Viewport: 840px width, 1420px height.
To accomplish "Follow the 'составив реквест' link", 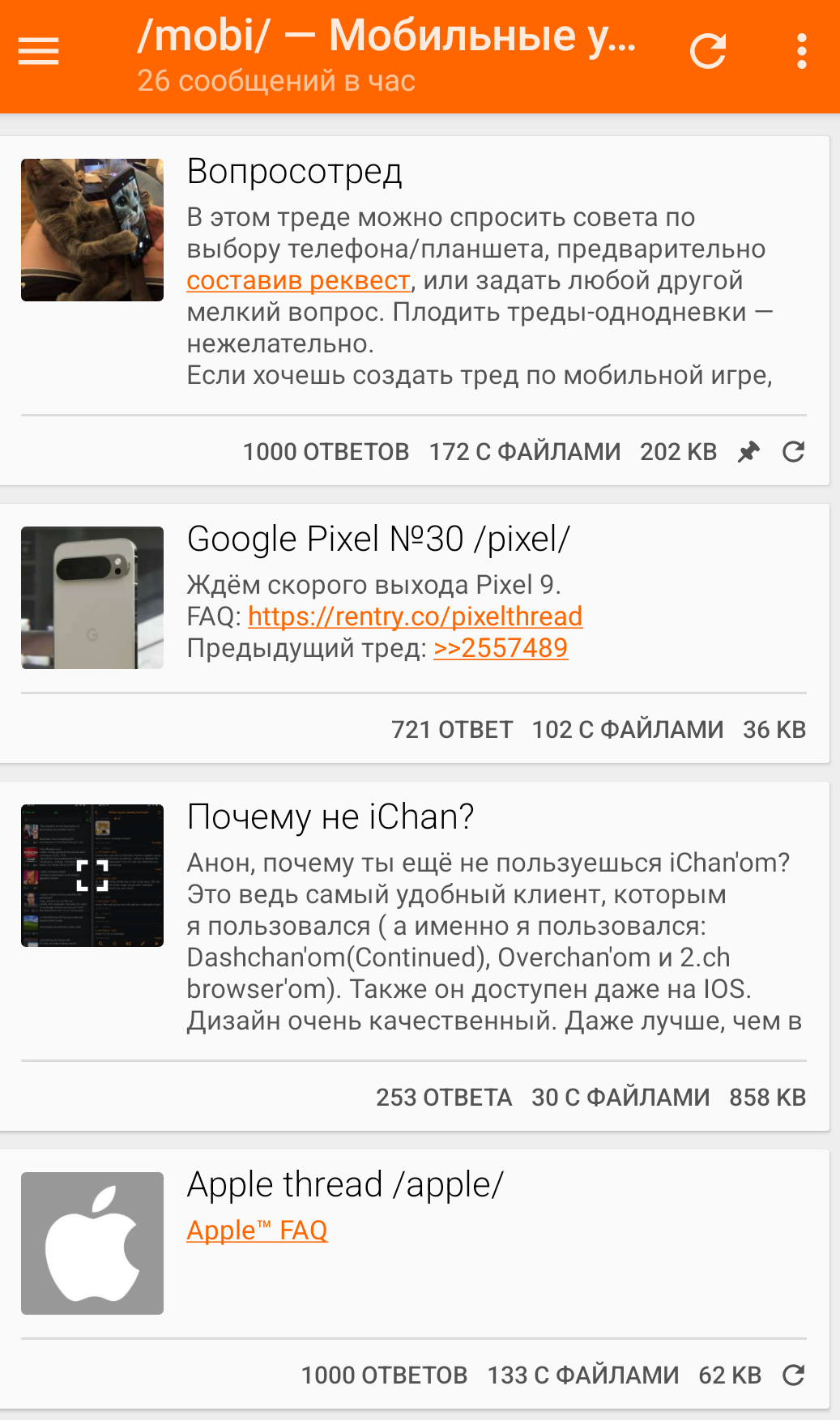I will tap(298, 280).
